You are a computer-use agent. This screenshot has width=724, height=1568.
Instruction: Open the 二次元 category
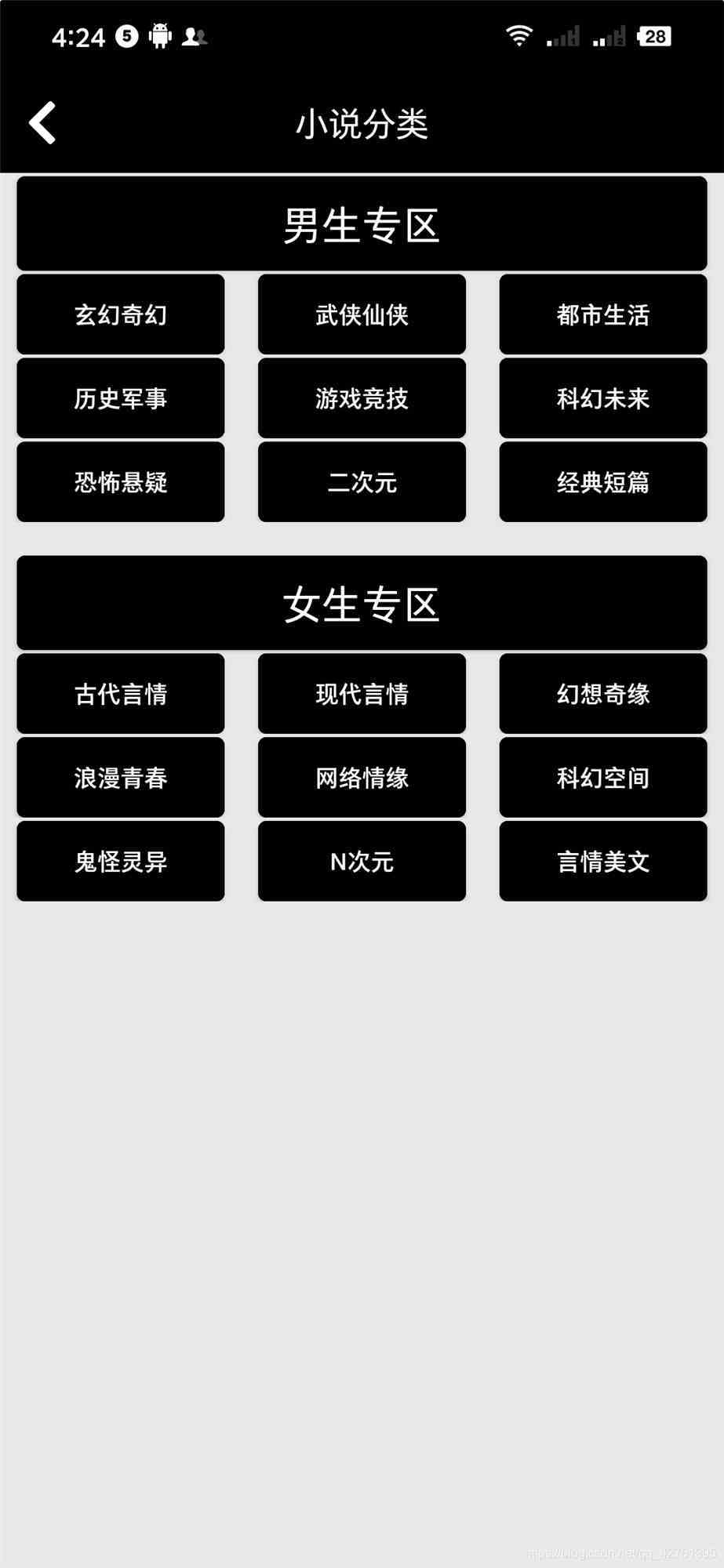click(362, 482)
